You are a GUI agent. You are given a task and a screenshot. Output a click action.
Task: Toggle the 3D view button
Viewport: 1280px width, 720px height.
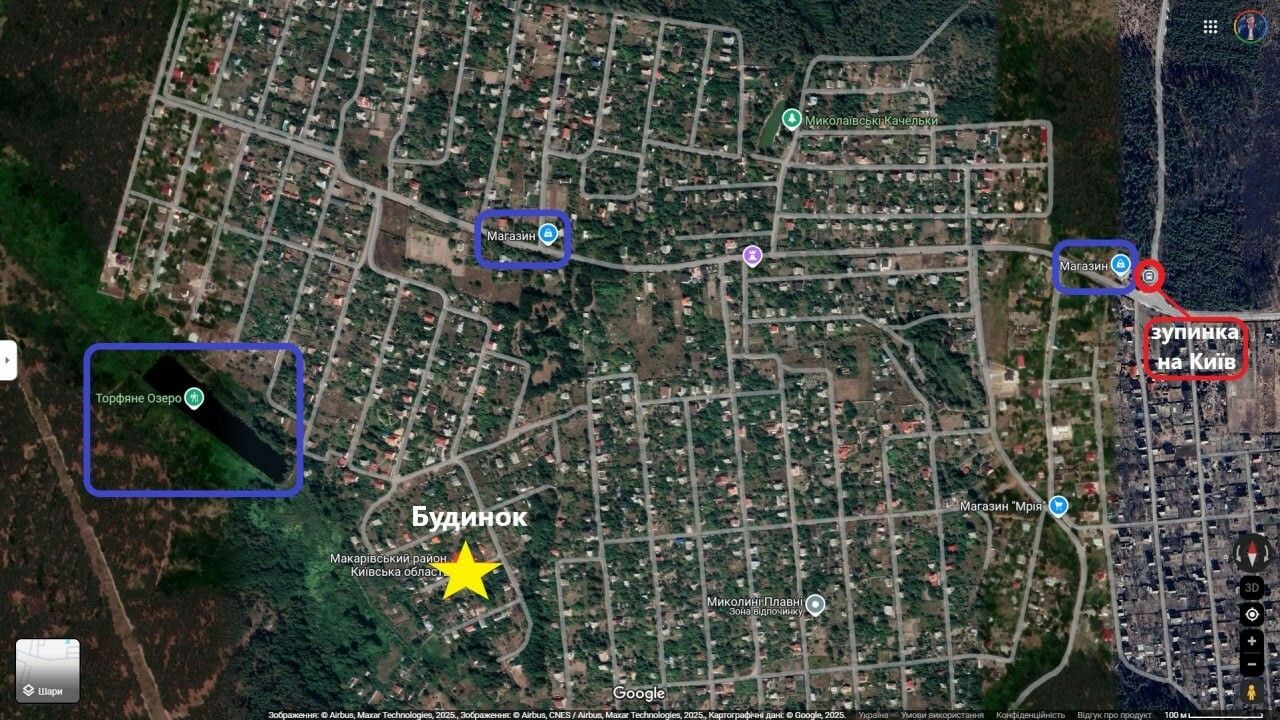(1251, 587)
